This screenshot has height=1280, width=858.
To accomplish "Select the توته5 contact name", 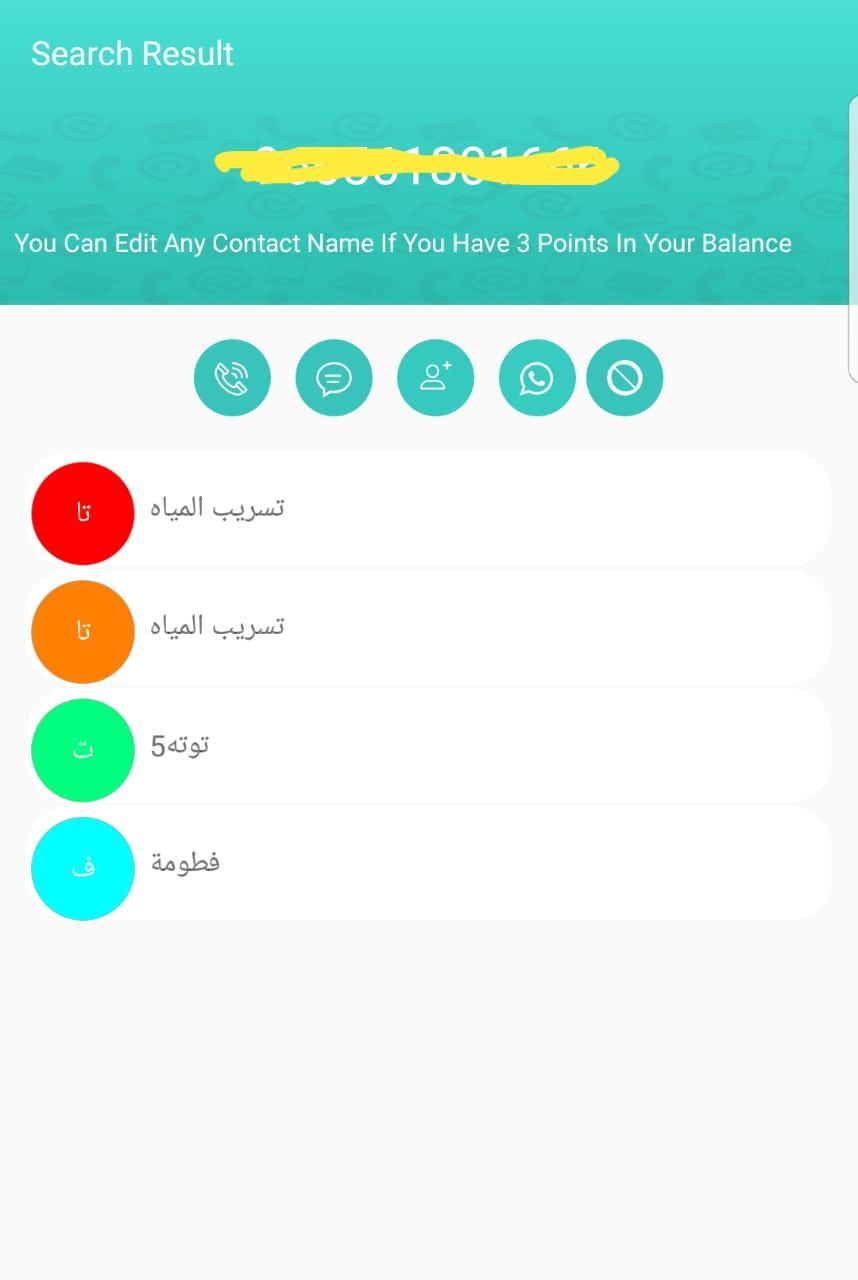I will 180,746.
